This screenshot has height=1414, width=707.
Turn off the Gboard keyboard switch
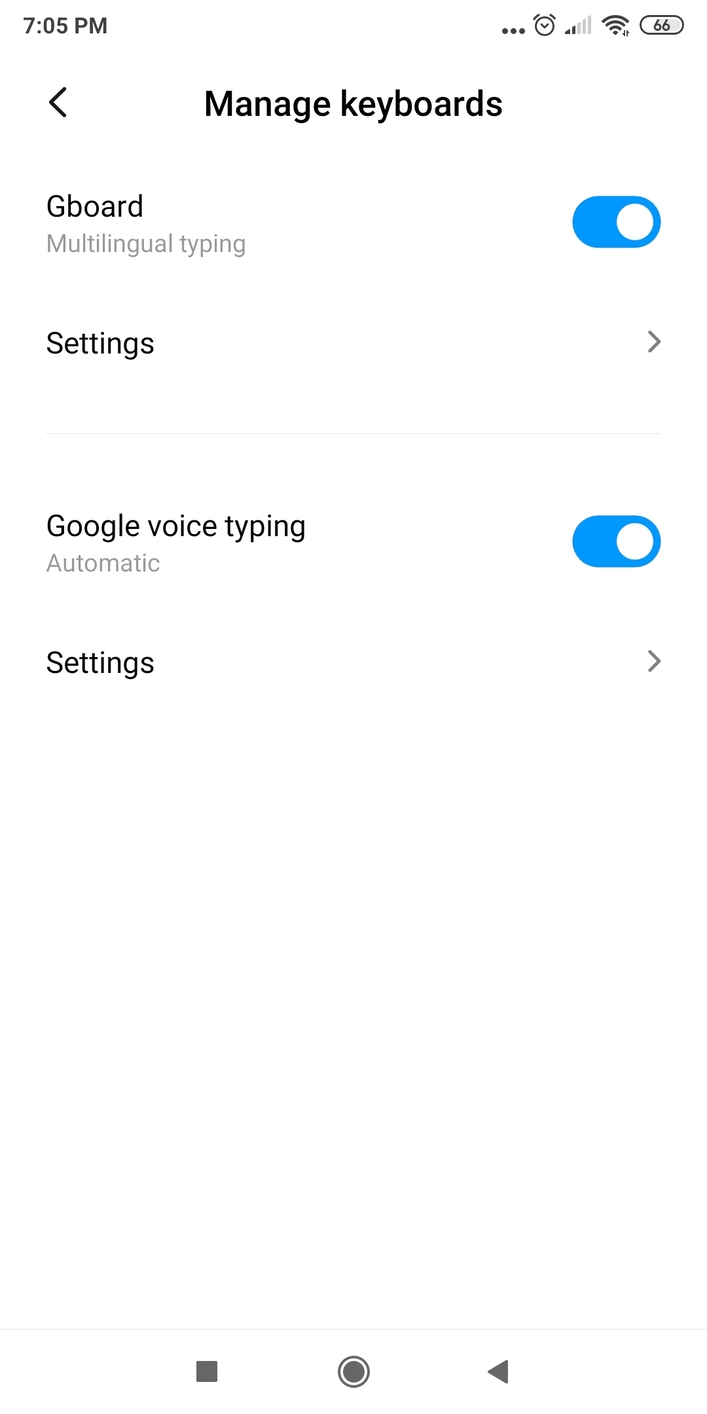pos(616,222)
